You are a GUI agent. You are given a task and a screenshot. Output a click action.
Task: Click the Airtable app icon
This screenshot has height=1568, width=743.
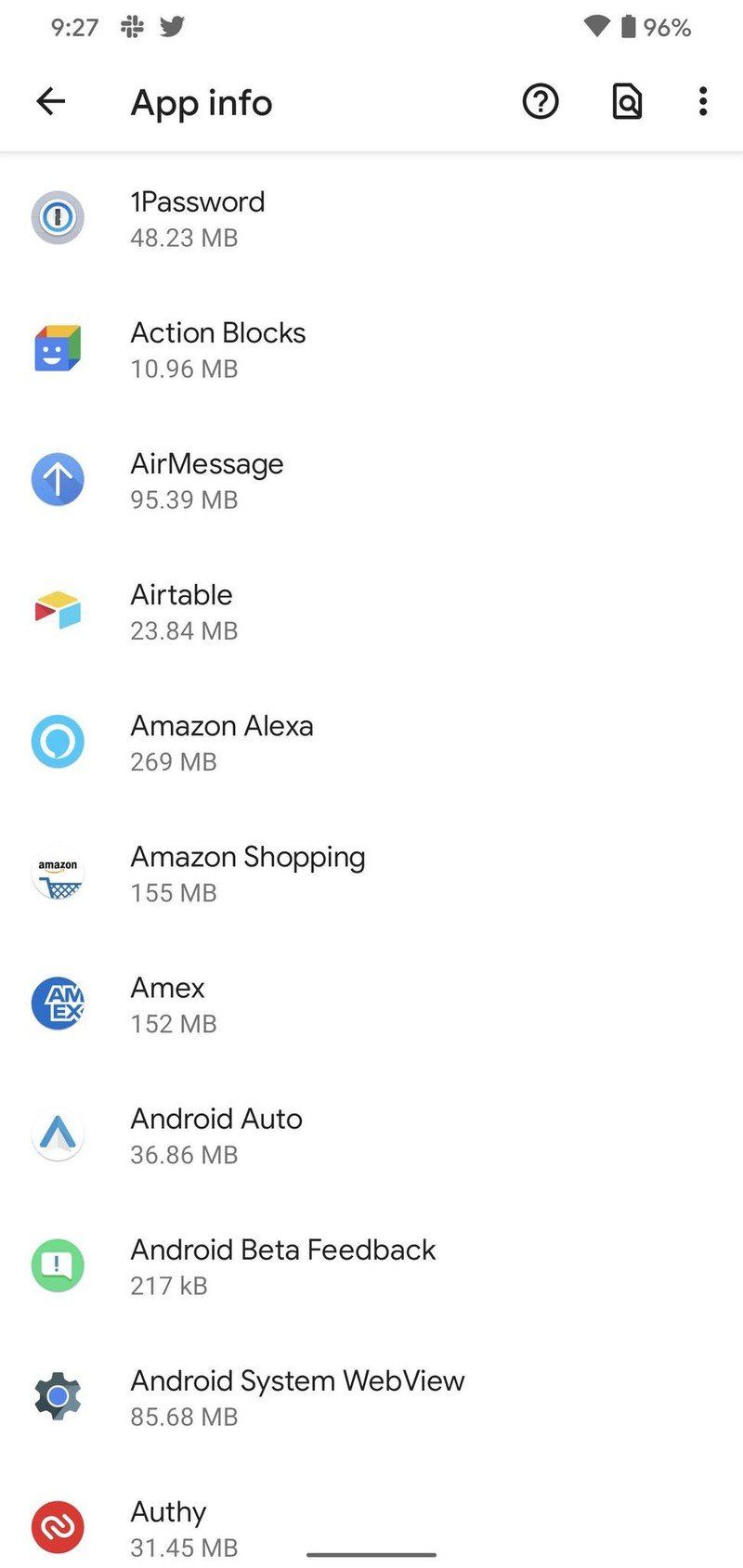coord(58,610)
